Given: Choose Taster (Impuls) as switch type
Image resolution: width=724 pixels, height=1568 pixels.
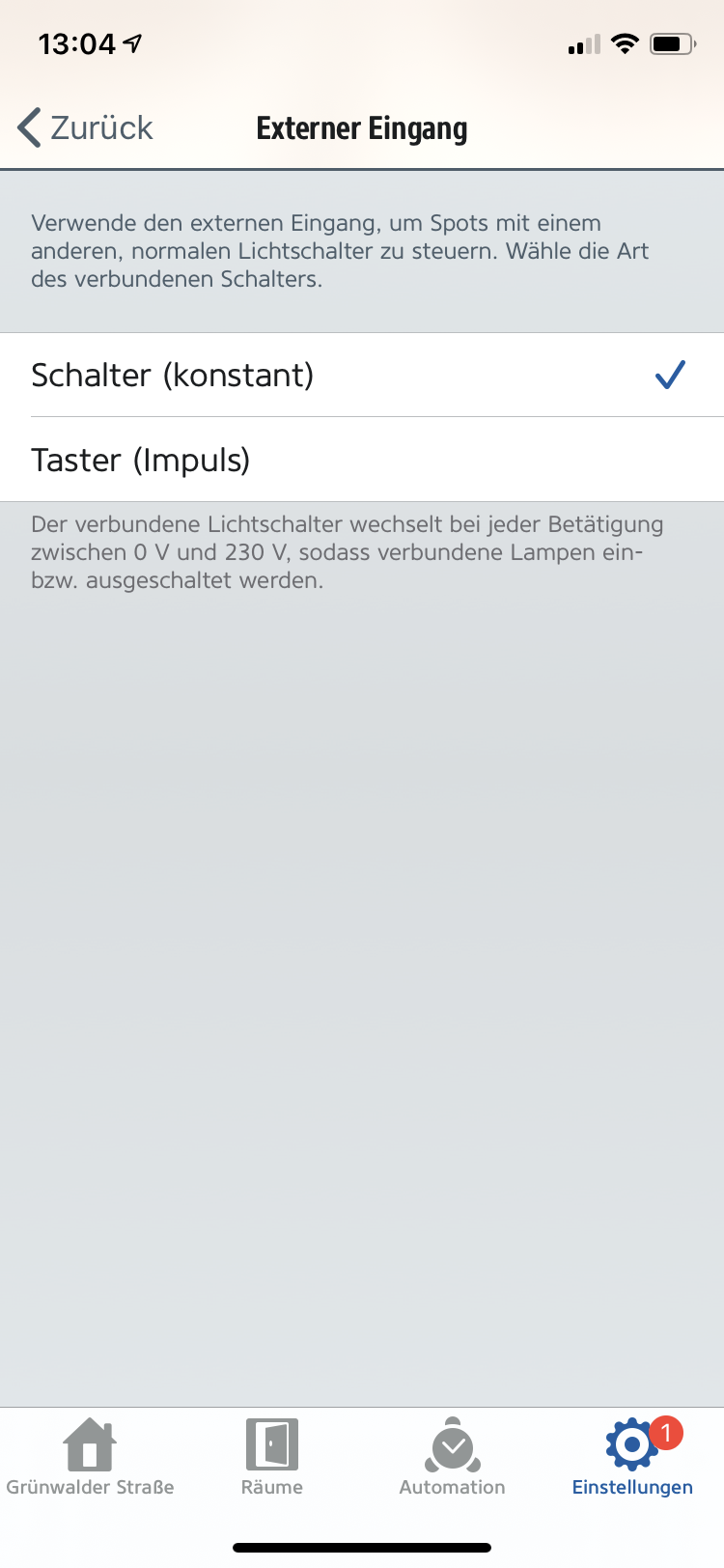Looking at the screenshot, I should [362, 460].
